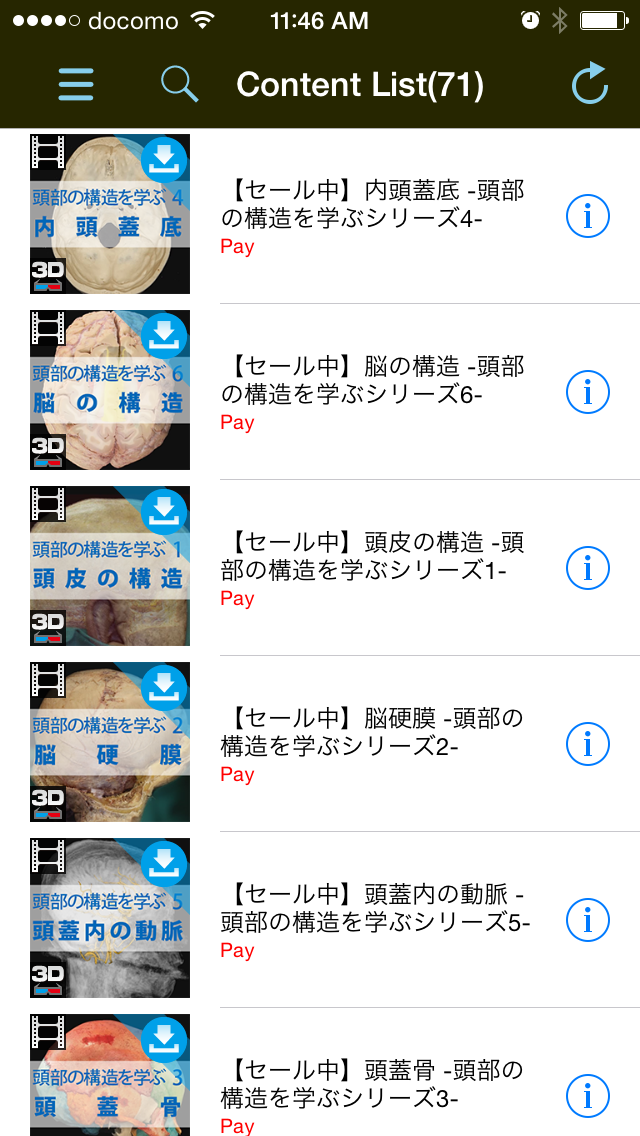Show info for 内頭蓋底 series 4
The image size is (640, 1136).
coord(588,216)
